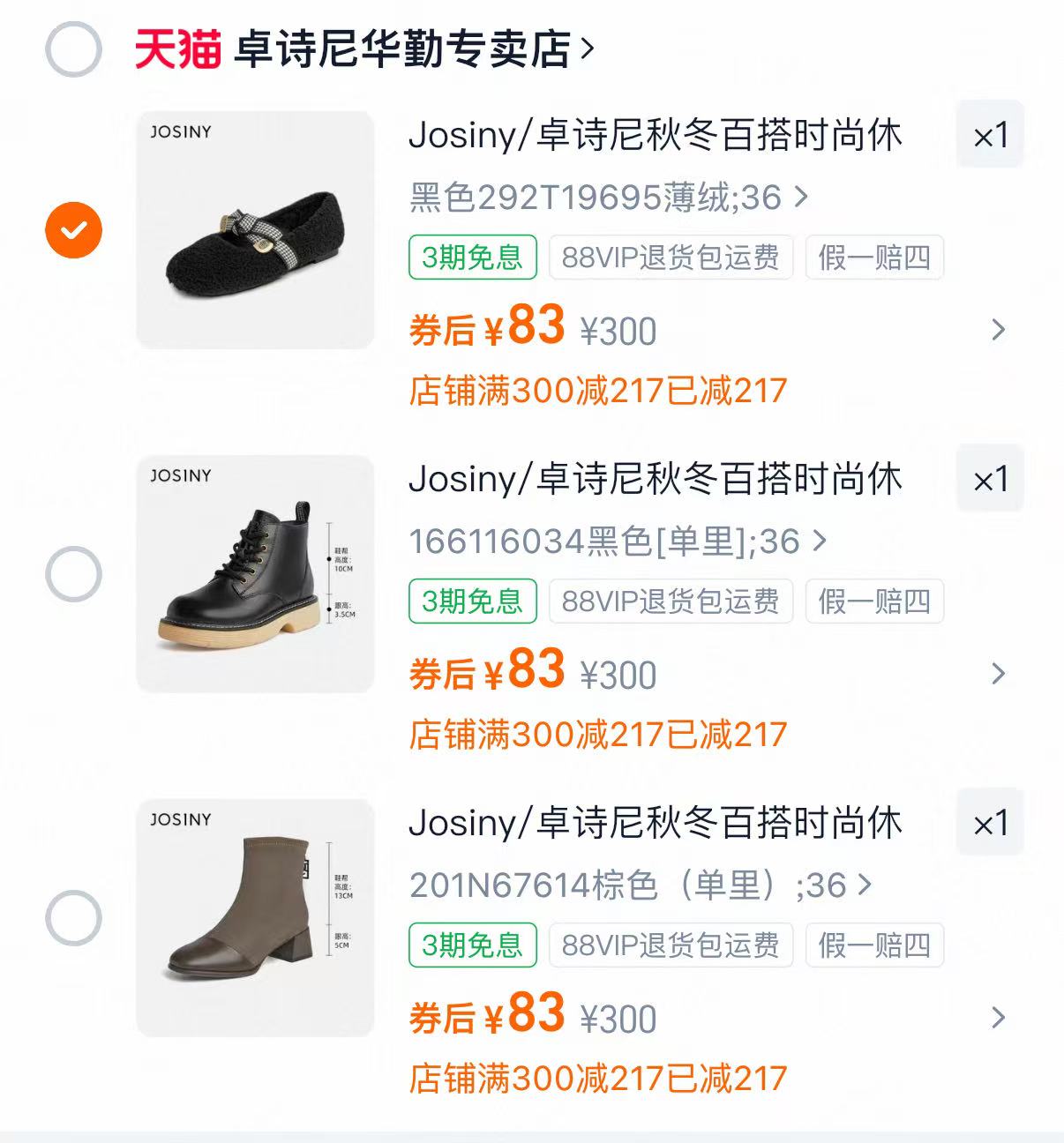Screen dimensions: 1064x1143
Task: Click the 3期免息 tag on the first product
Action: click(x=472, y=258)
